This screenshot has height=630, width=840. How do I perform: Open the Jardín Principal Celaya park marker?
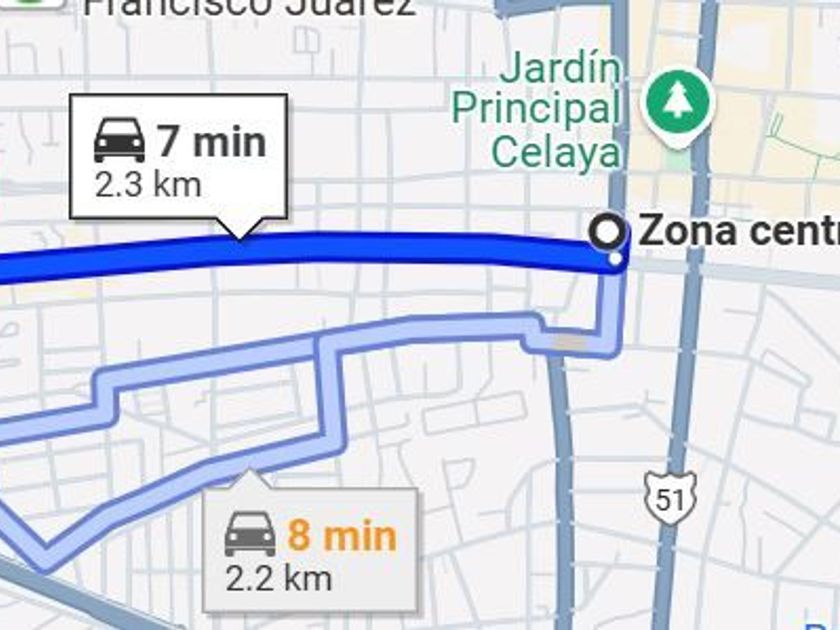point(679,101)
